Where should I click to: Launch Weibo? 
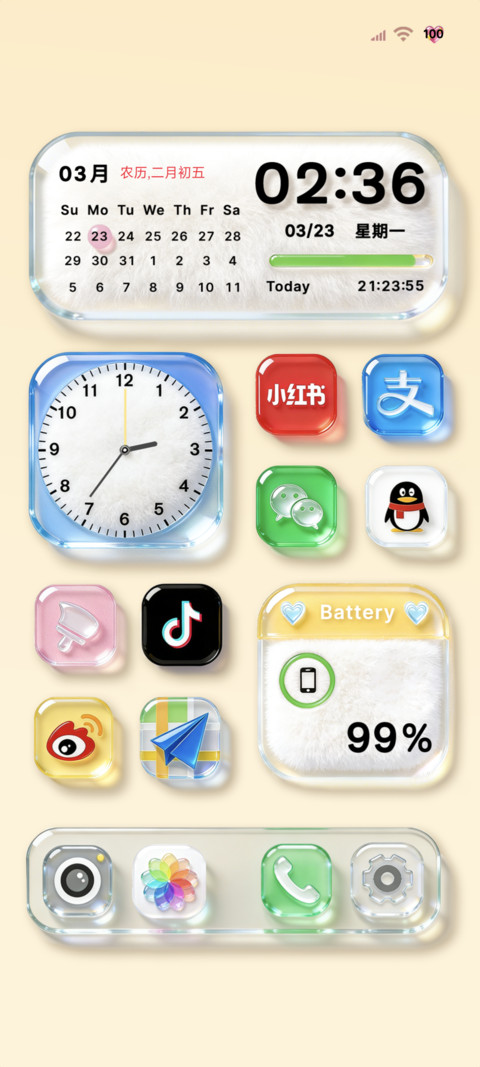74,738
